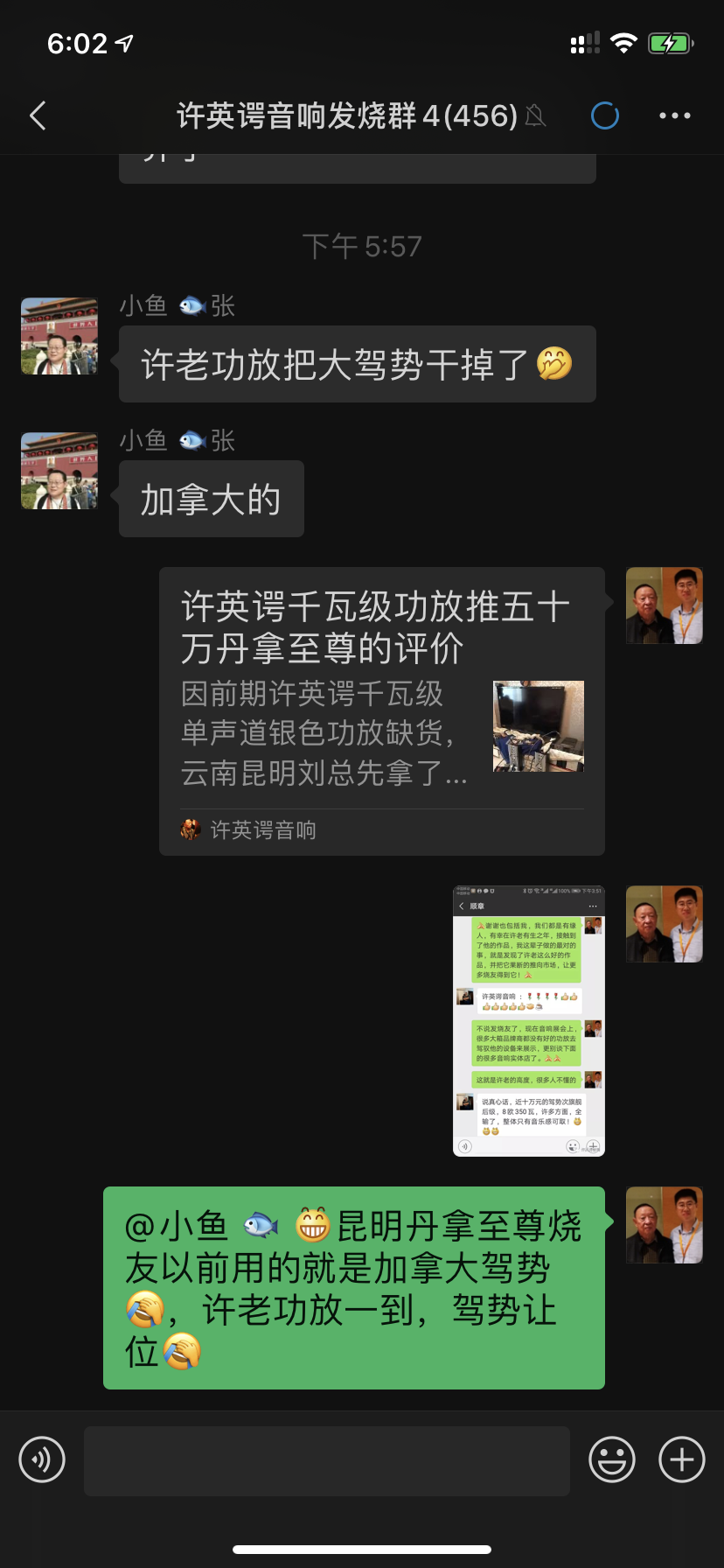Open sender avatar next to the green message
This screenshot has width=724, height=1568.
[x=664, y=1225]
